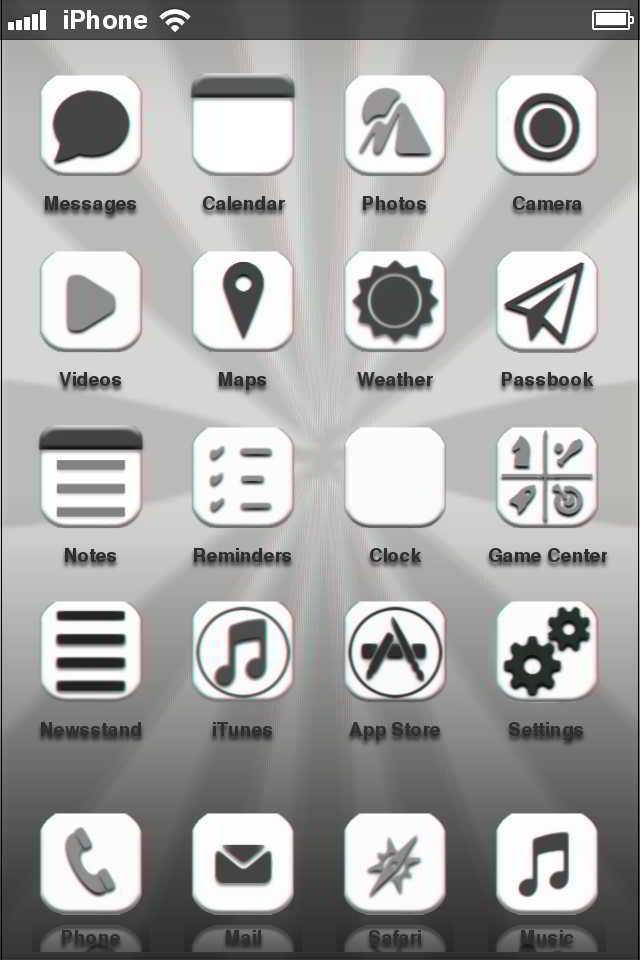Launch the iTunes app

243,651
